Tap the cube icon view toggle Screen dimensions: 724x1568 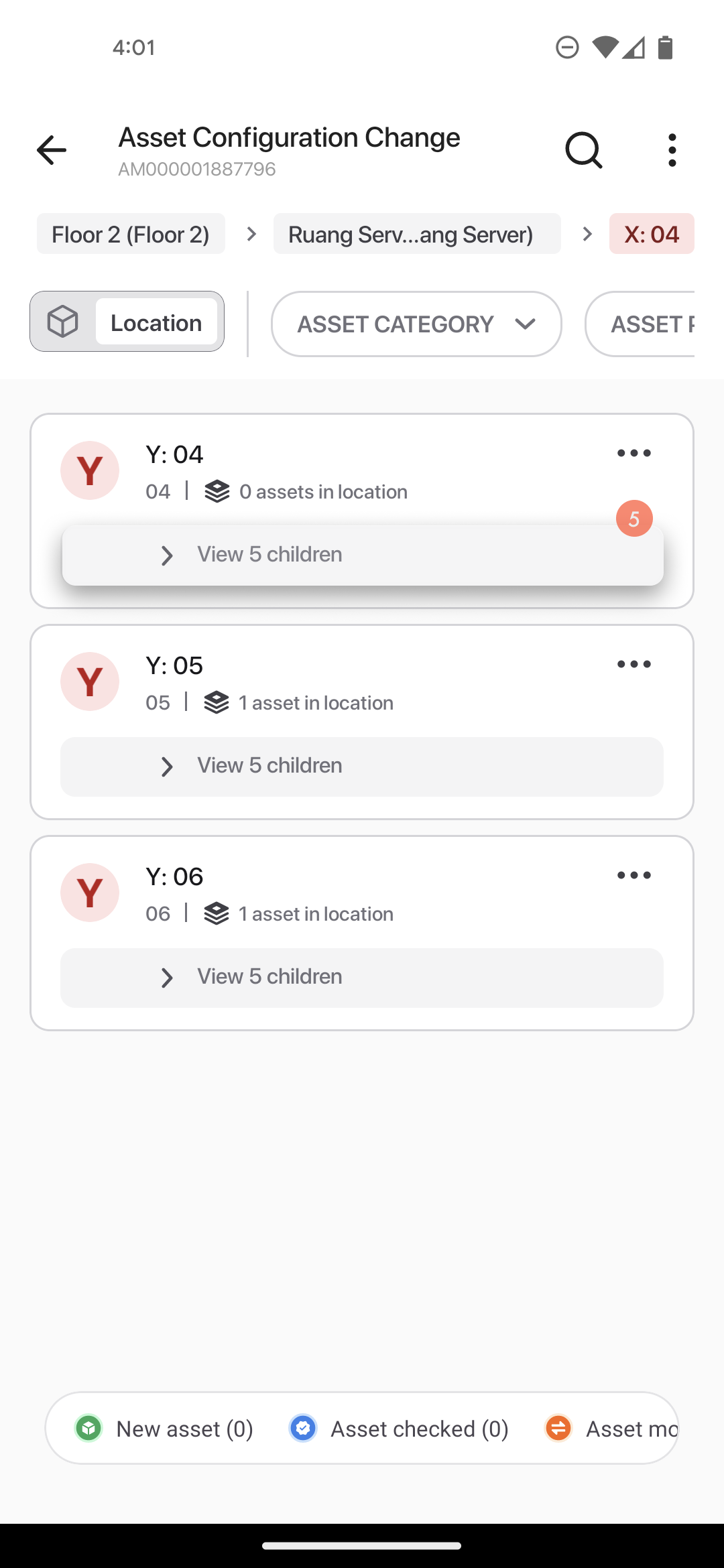[63, 322]
